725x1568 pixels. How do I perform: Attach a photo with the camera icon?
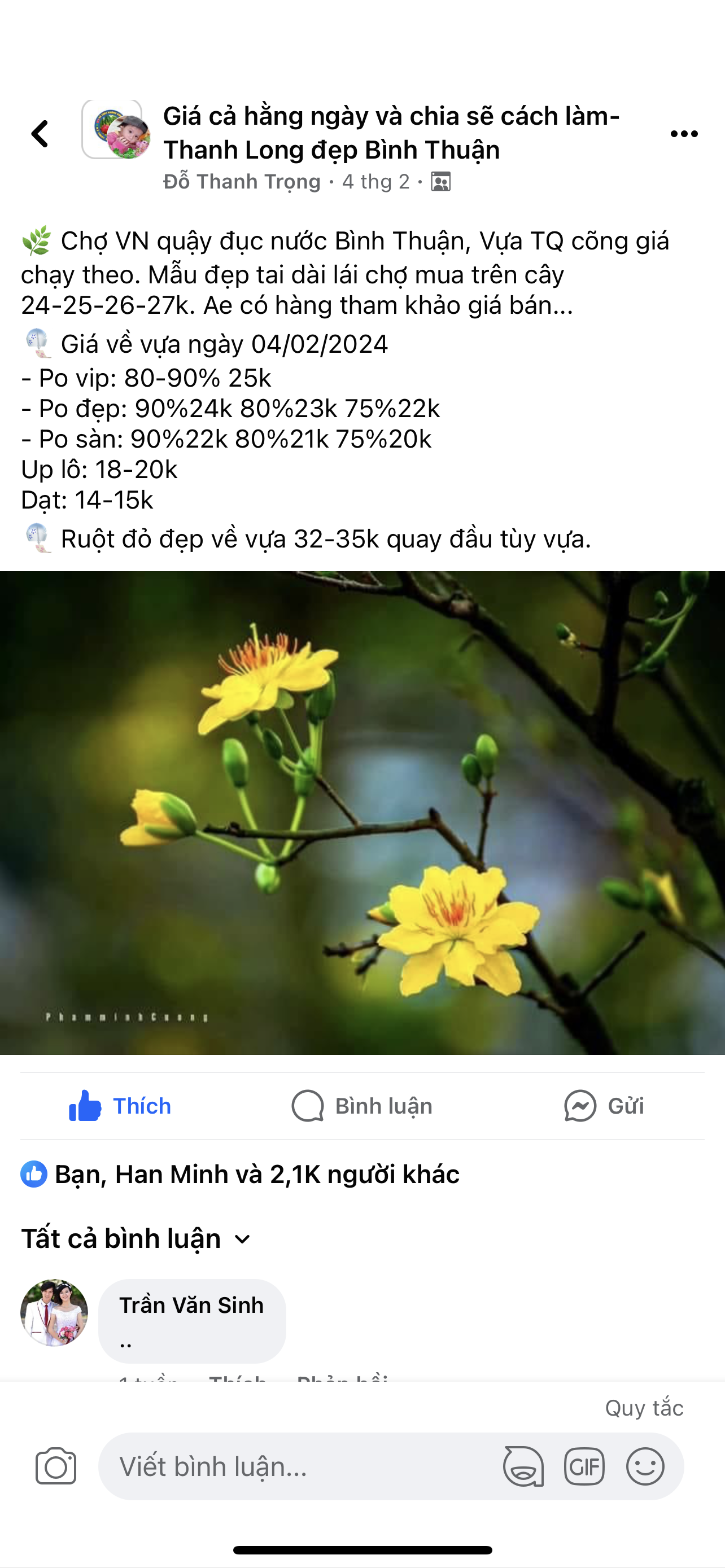pos(56,1466)
